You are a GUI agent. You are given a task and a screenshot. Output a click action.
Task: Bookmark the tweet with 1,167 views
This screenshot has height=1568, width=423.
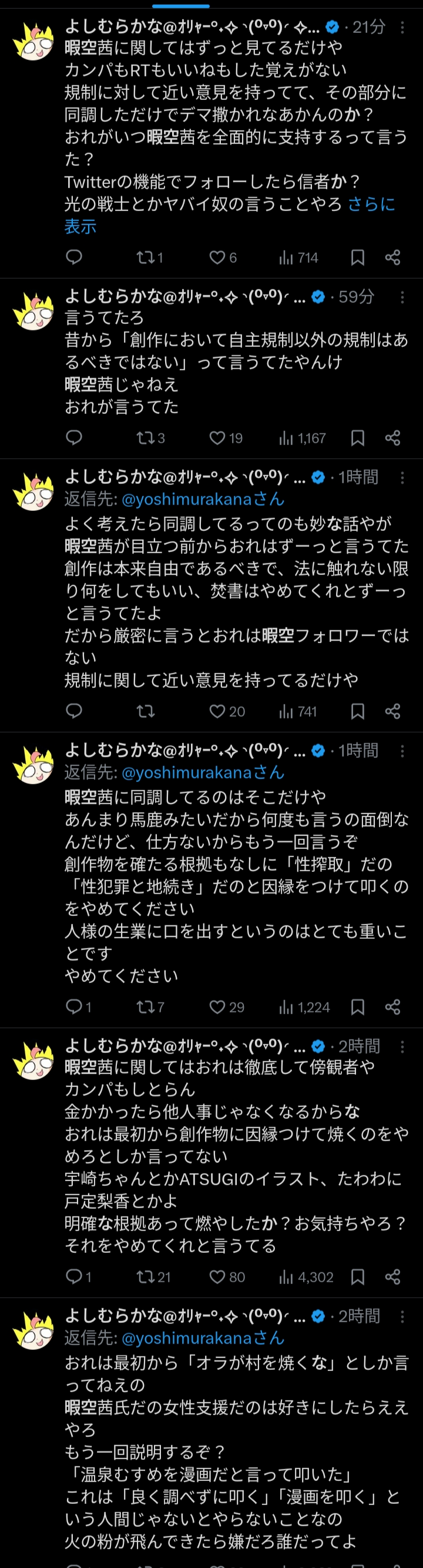coord(358,437)
